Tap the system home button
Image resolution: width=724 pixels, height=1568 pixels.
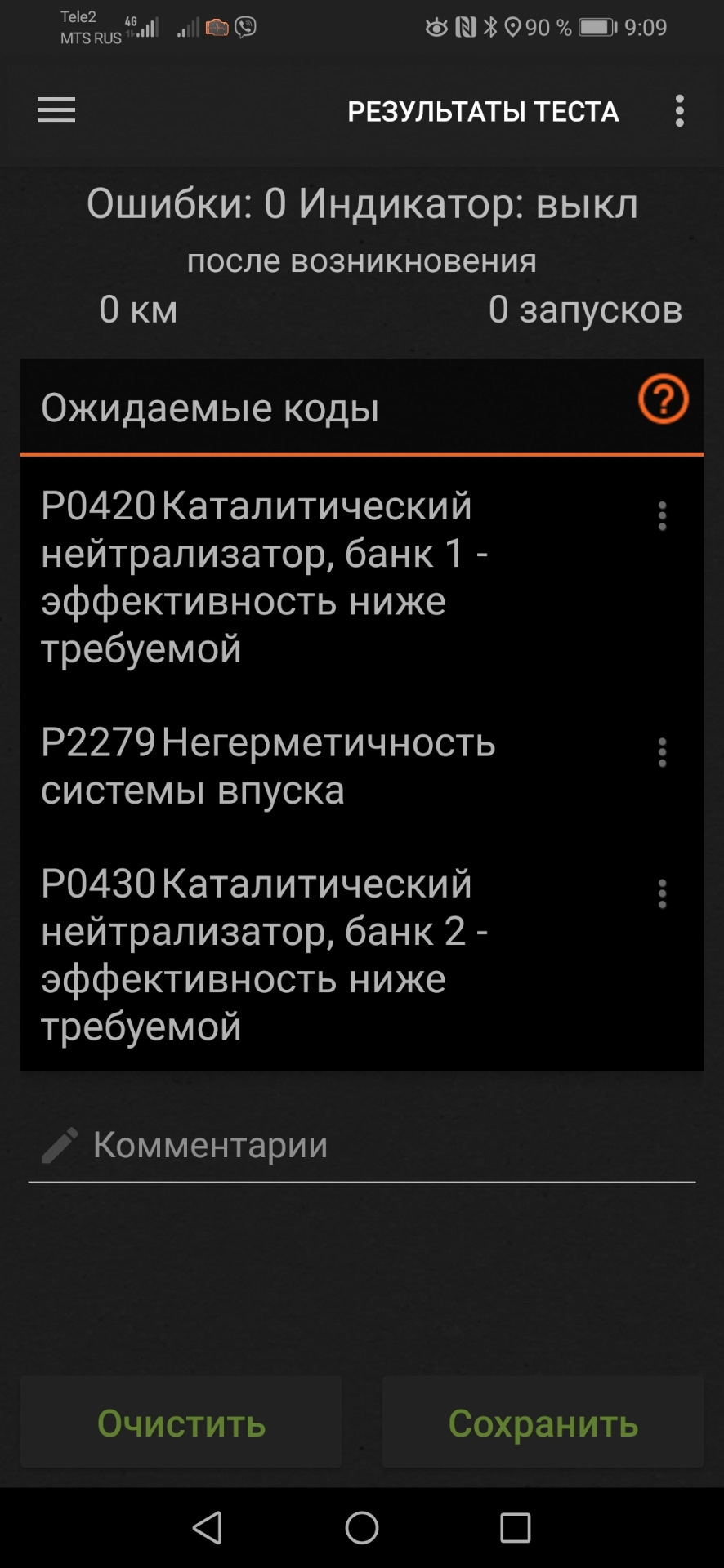coord(361,1527)
